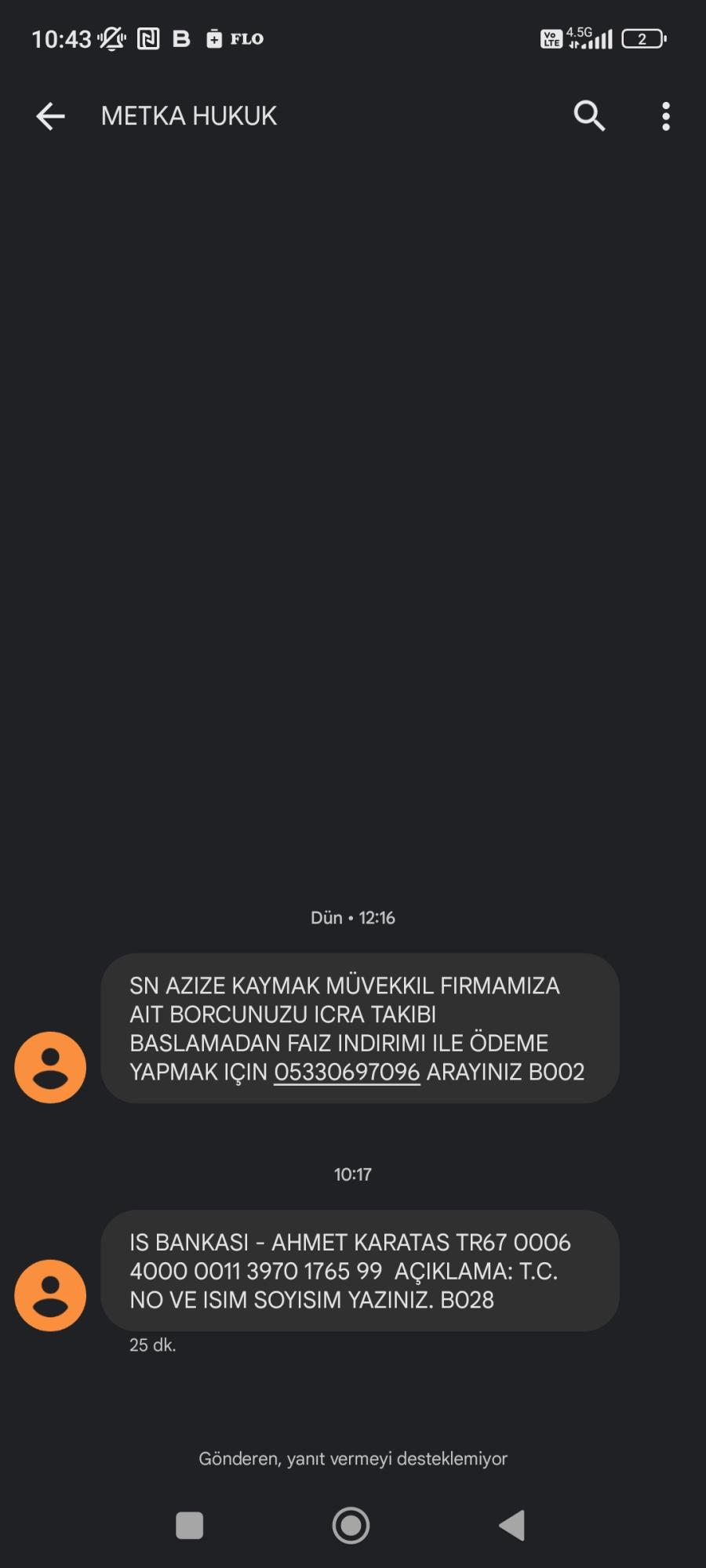706x1568 pixels.
Task: Call the underlined number 05330697096
Action: pyautogui.click(x=346, y=1072)
